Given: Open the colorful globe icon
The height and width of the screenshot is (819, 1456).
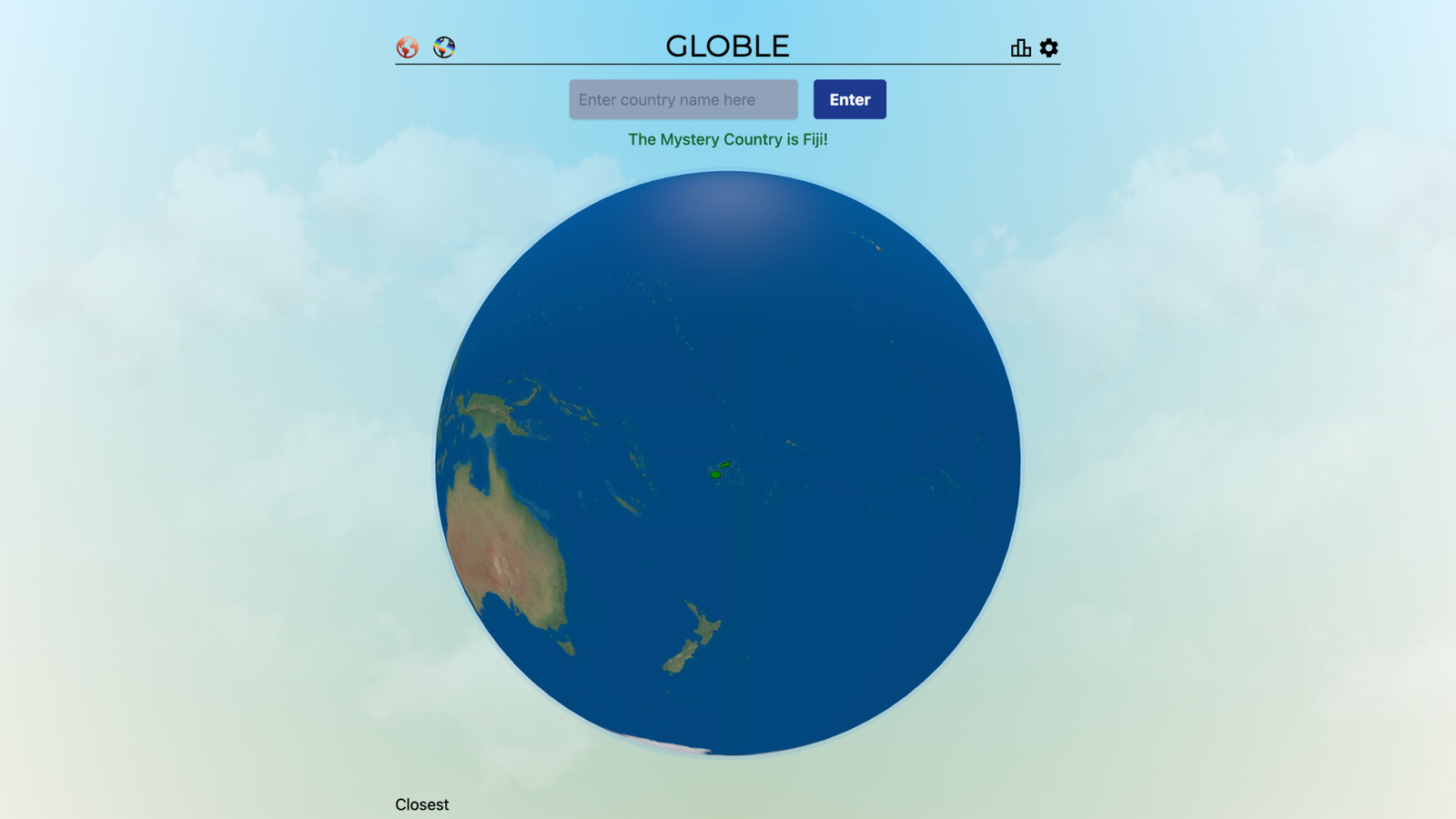Looking at the screenshot, I should 444,47.
